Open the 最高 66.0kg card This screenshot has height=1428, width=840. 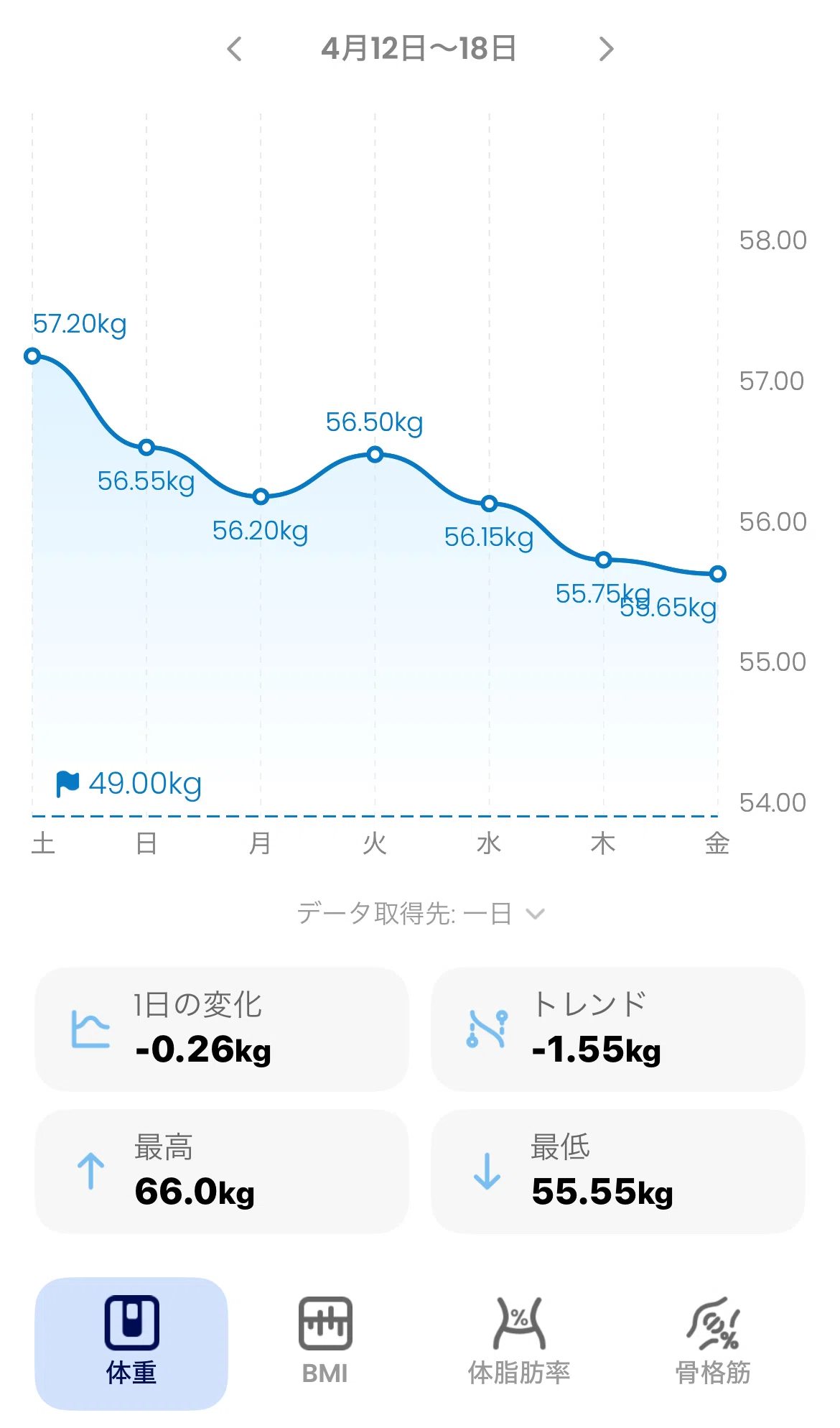point(222,1172)
